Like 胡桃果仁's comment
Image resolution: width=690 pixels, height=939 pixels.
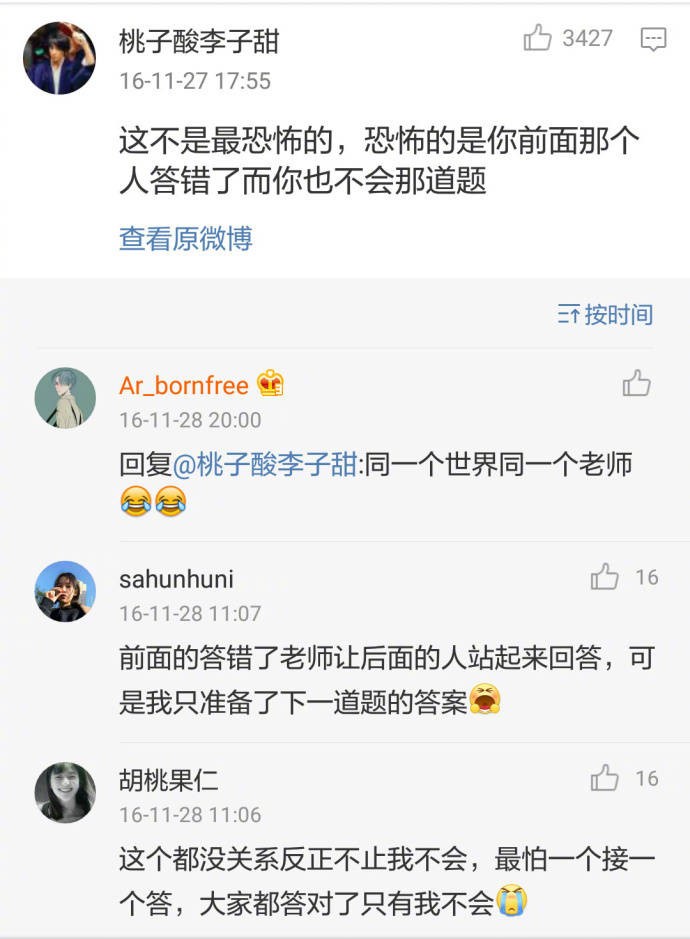click(x=605, y=778)
